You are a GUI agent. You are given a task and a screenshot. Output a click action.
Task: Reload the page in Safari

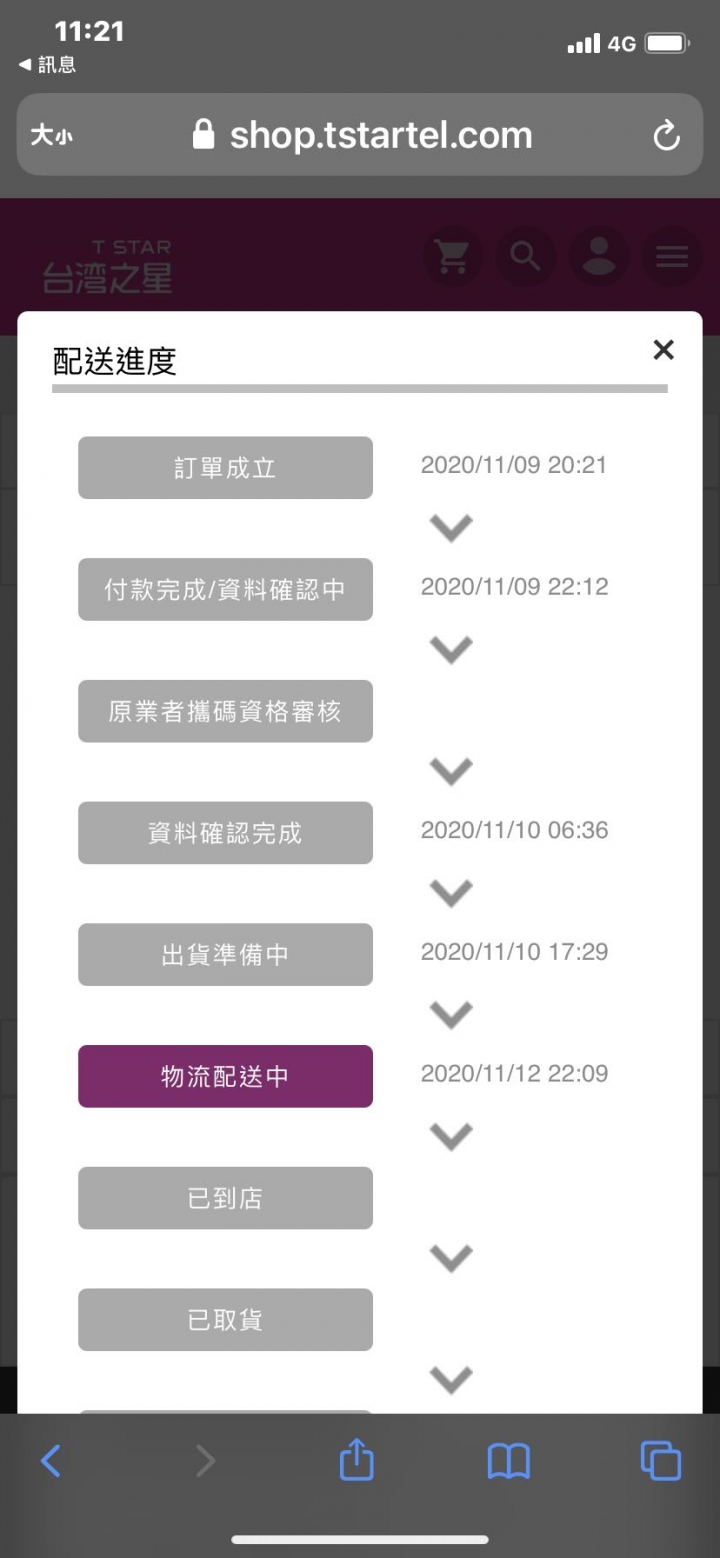[x=666, y=136]
